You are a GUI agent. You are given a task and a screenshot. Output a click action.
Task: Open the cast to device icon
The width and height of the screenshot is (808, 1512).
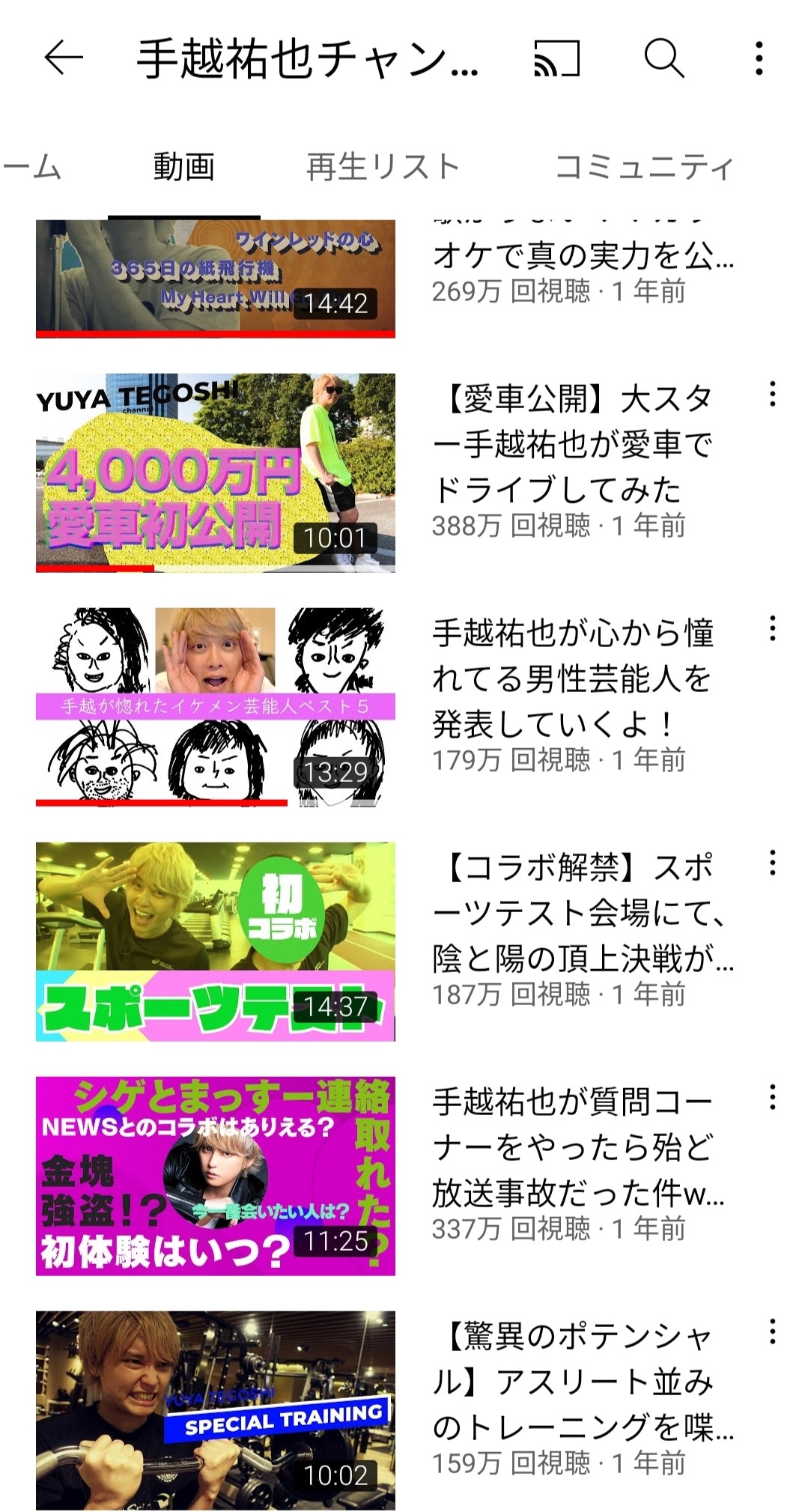[556, 58]
